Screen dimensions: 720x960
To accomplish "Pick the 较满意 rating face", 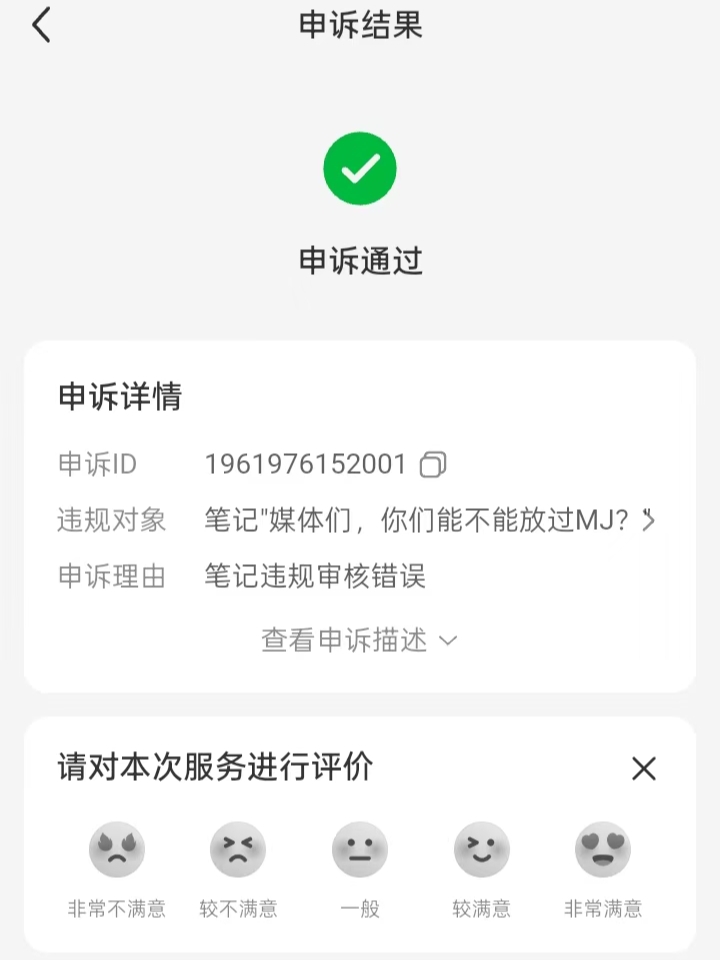I will pyautogui.click(x=481, y=851).
